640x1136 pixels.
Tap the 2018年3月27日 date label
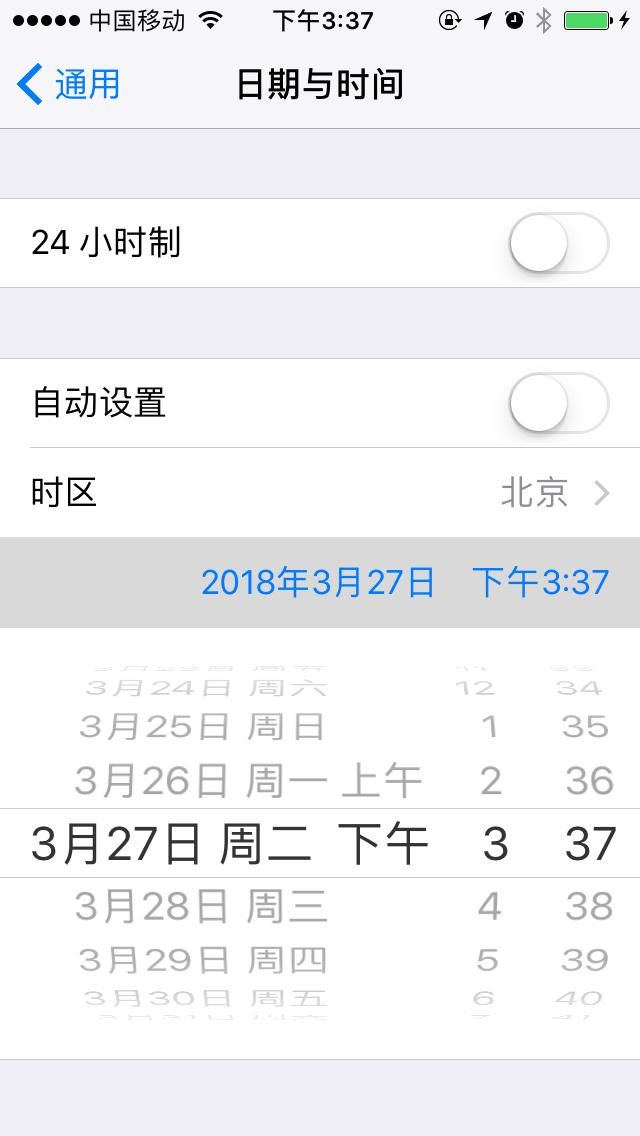[318, 582]
